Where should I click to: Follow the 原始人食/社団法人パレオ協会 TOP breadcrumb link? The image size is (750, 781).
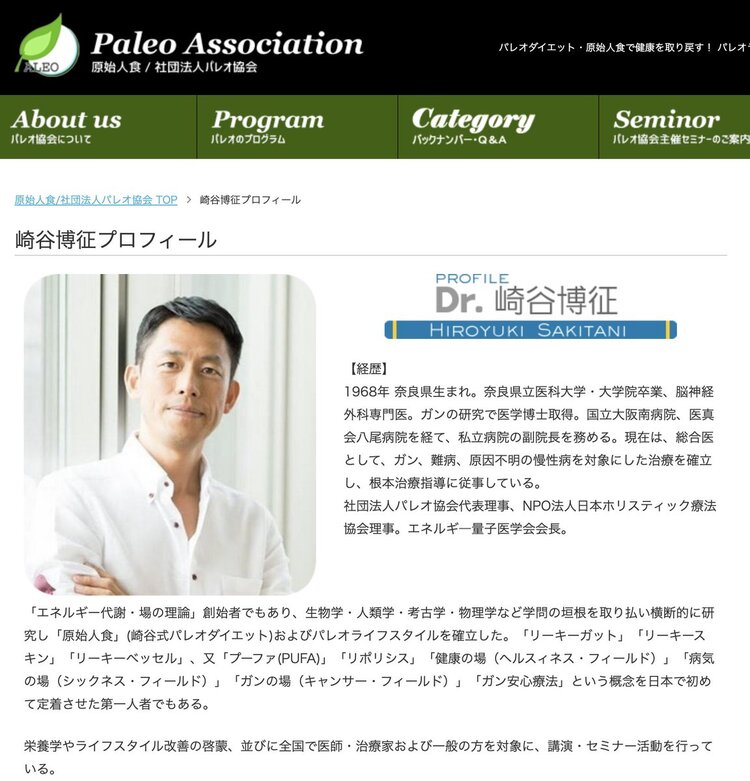96,200
